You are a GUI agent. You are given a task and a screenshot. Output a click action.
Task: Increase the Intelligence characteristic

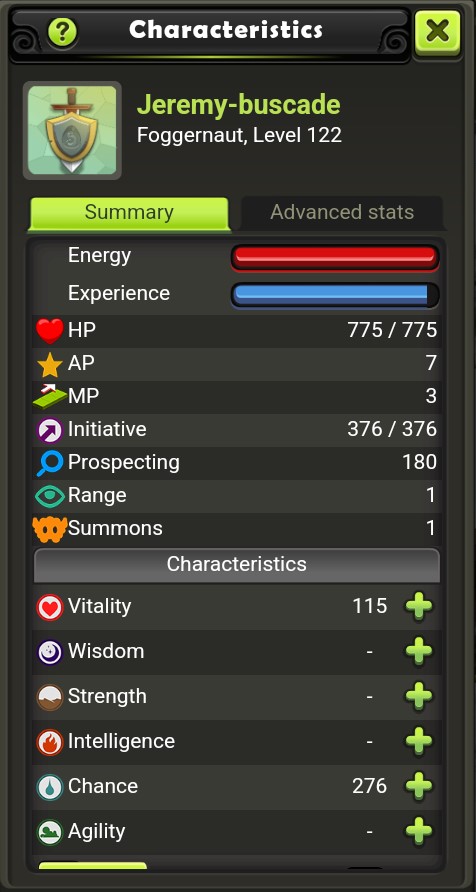419,741
